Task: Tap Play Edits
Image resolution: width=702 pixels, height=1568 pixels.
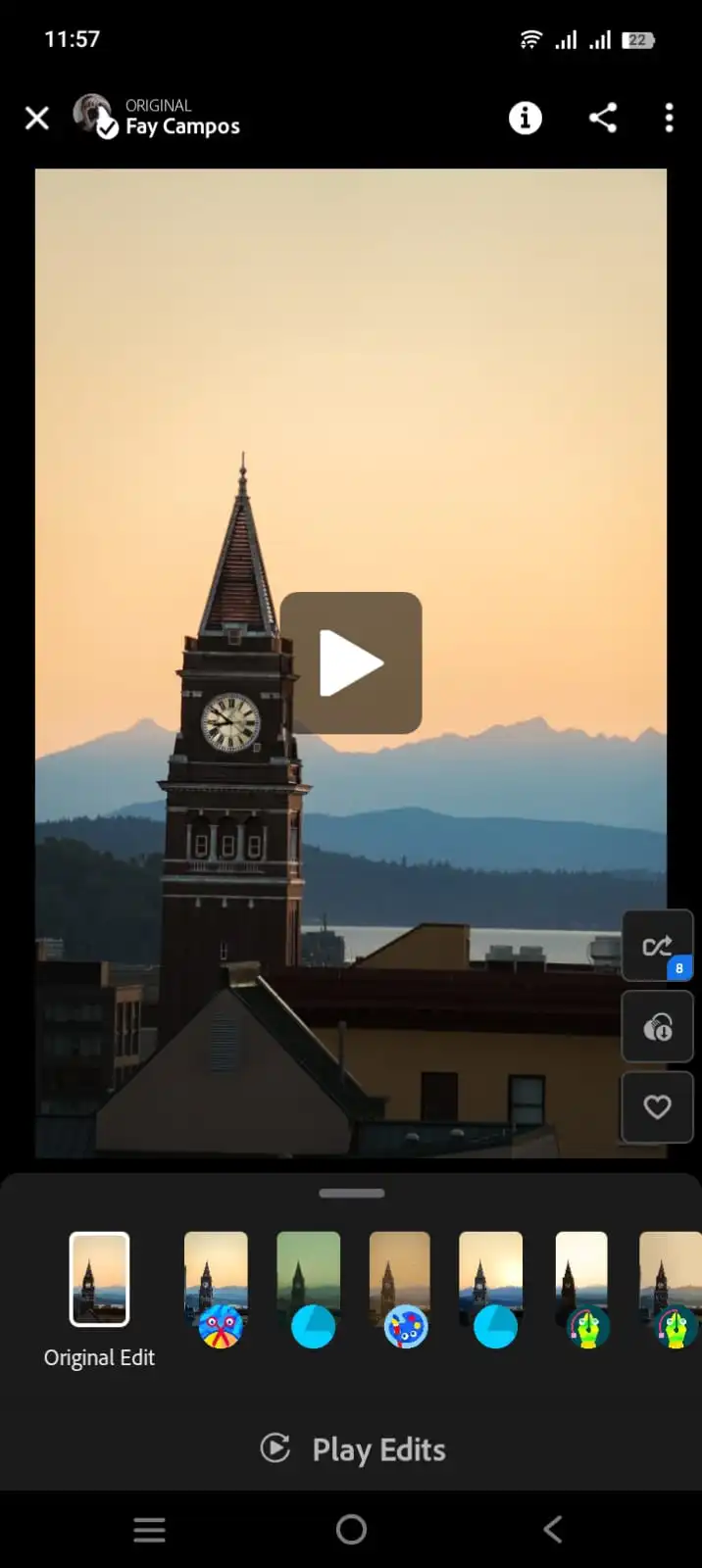Action: 353,1449
